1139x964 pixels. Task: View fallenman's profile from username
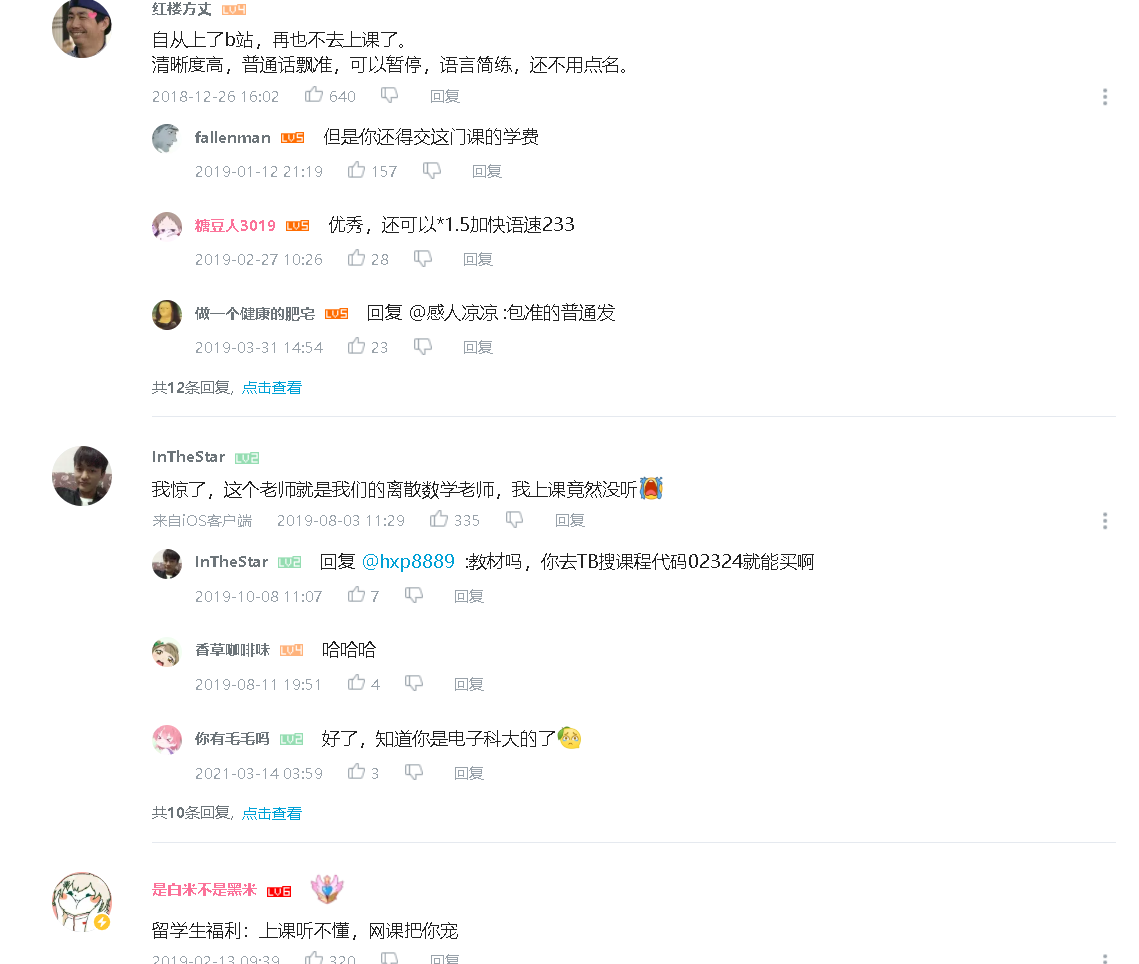(x=232, y=138)
